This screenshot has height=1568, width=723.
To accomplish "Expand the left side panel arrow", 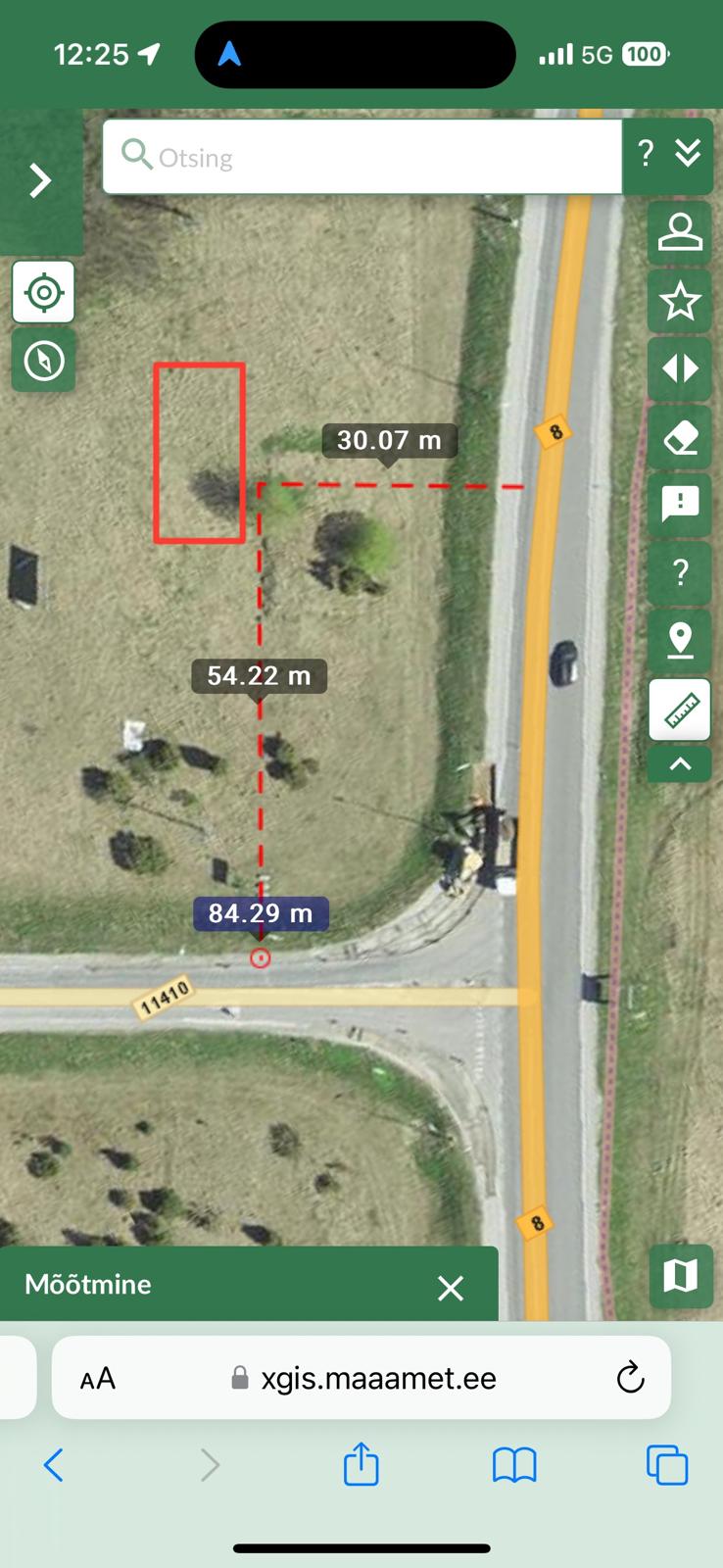I will (40, 180).
